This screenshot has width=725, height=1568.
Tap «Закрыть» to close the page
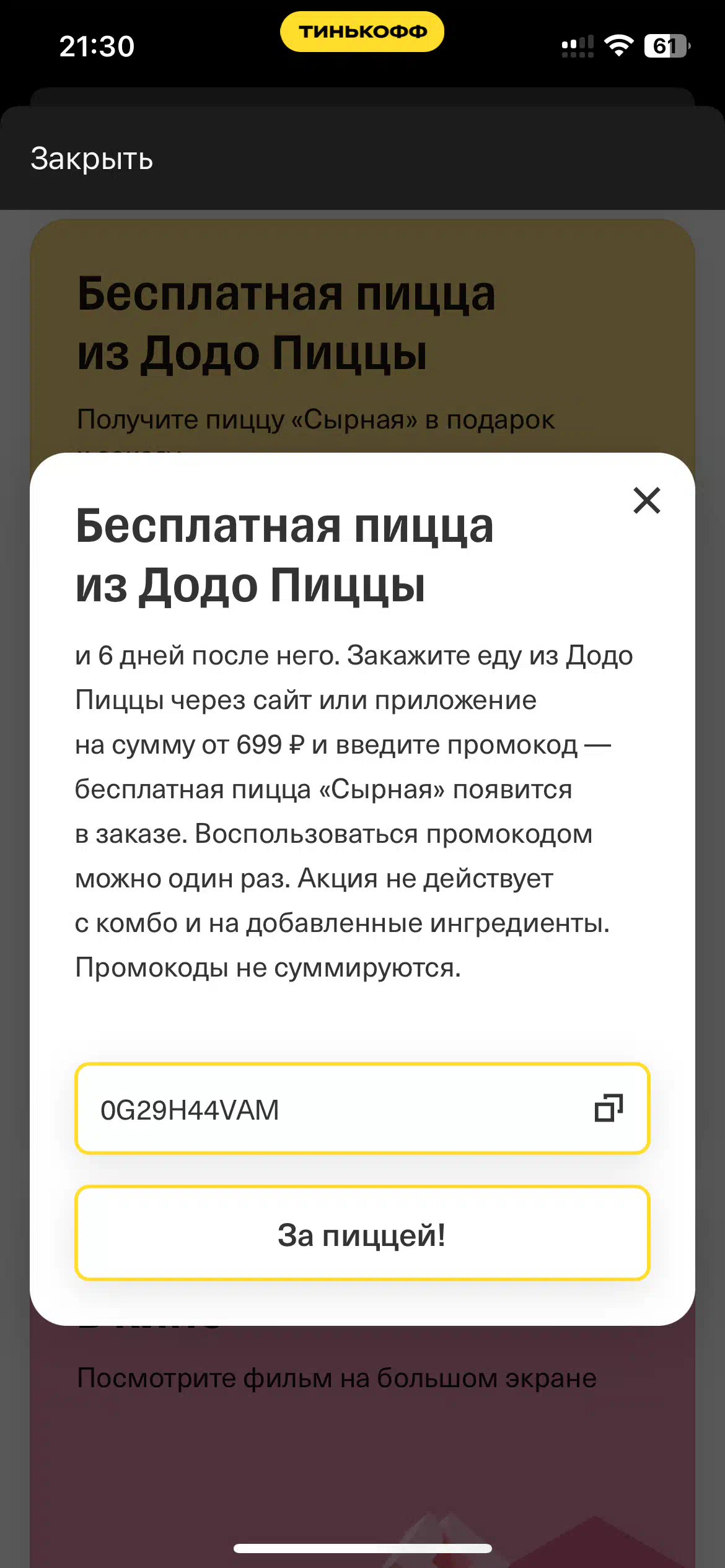(x=92, y=159)
